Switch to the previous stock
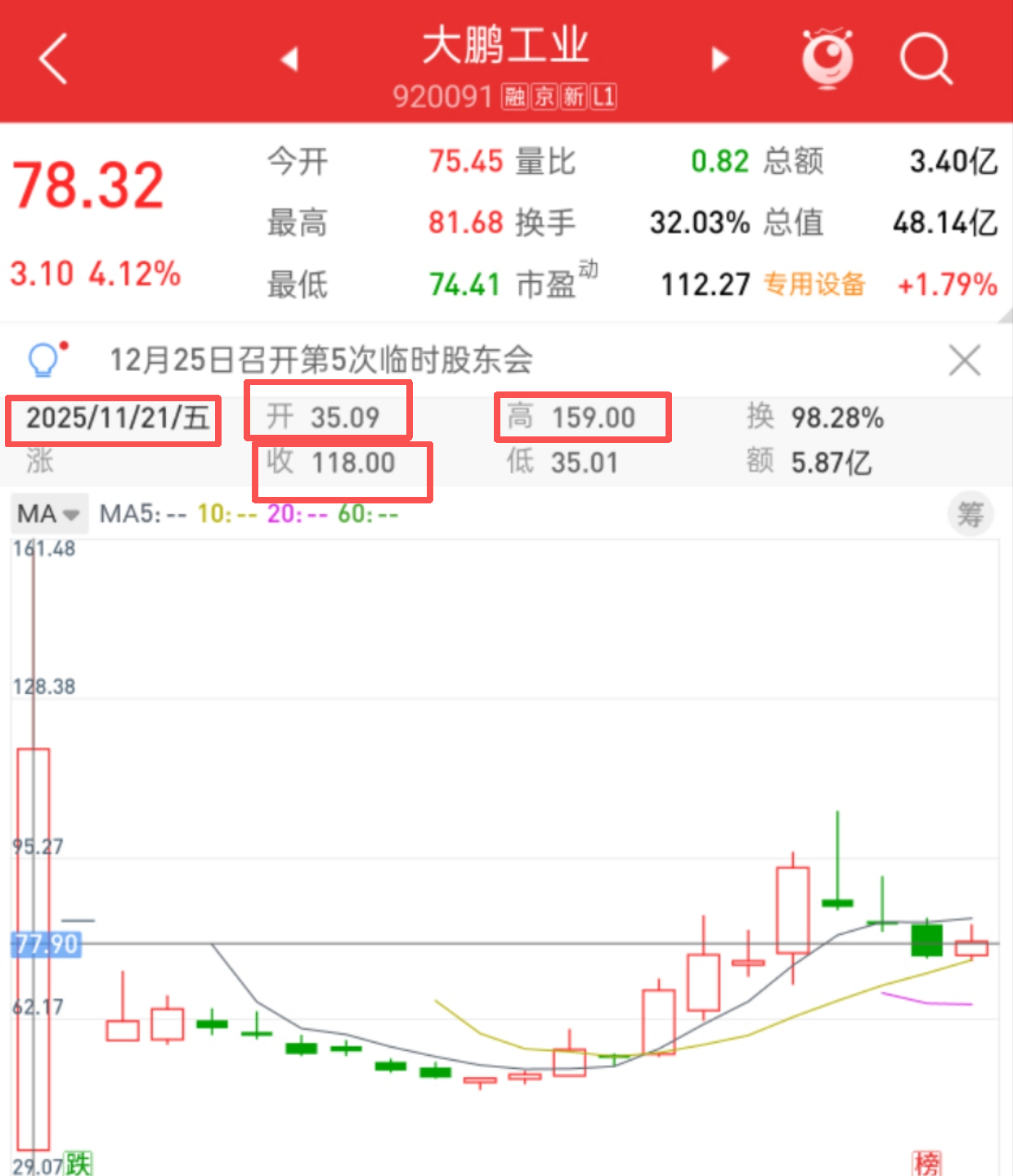Image resolution: width=1013 pixels, height=1176 pixels. coord(289,59)
